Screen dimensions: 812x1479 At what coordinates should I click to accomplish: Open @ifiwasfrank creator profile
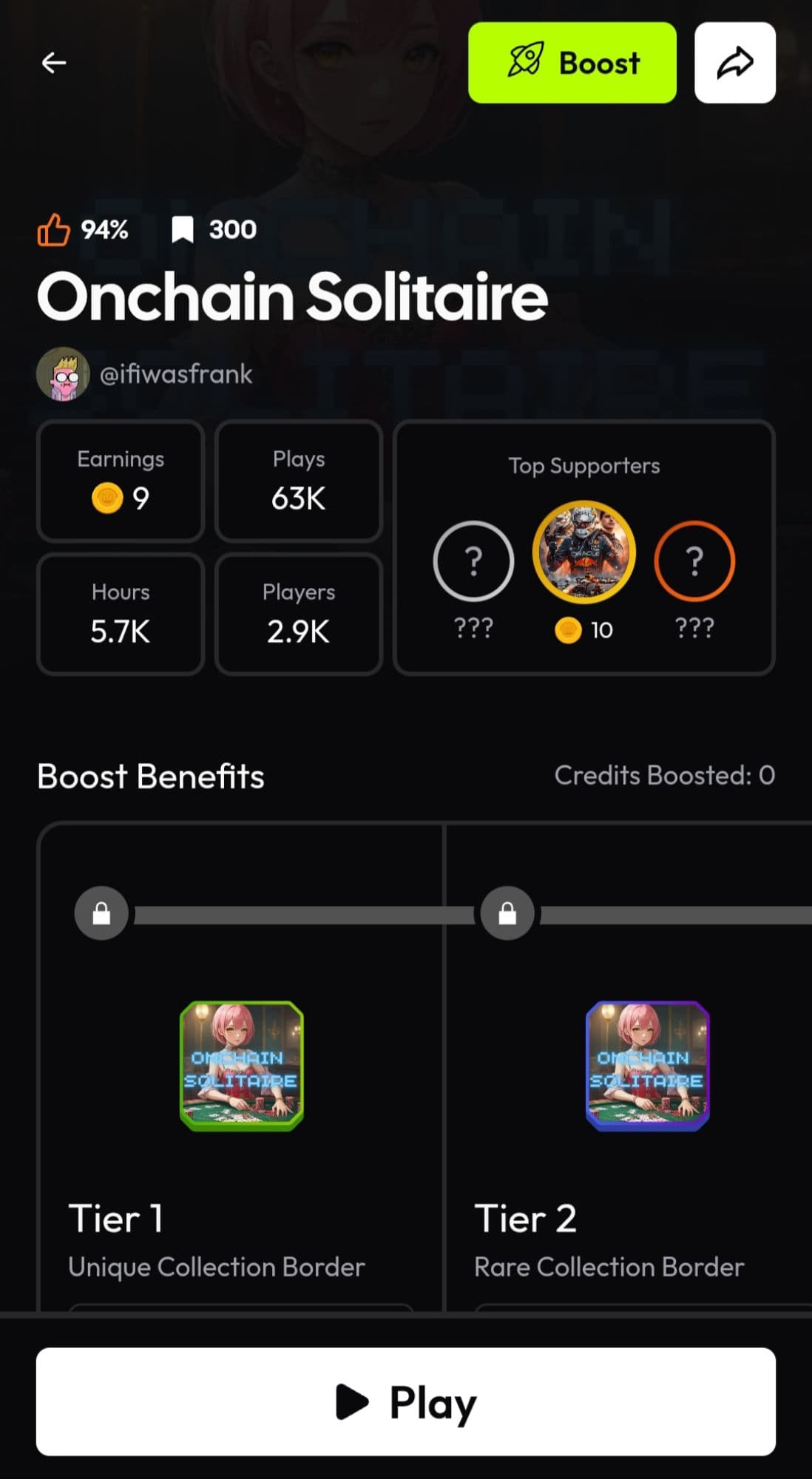(x=175, y=374)
